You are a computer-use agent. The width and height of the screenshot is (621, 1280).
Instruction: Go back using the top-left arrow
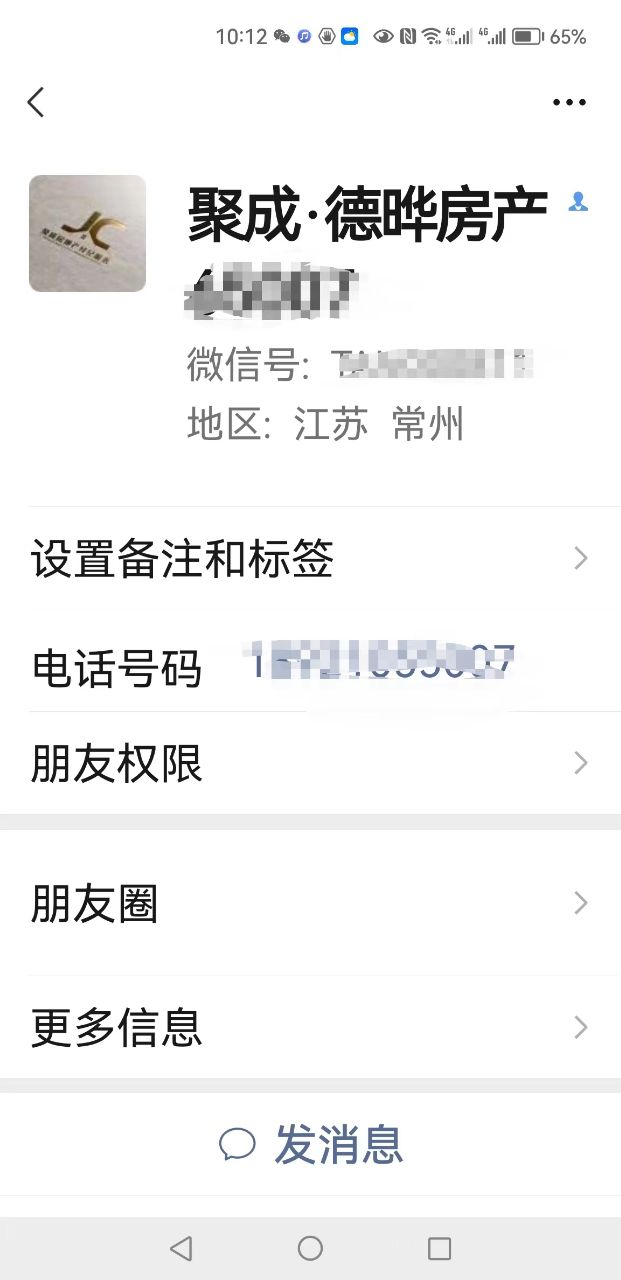tap(36, 102)
